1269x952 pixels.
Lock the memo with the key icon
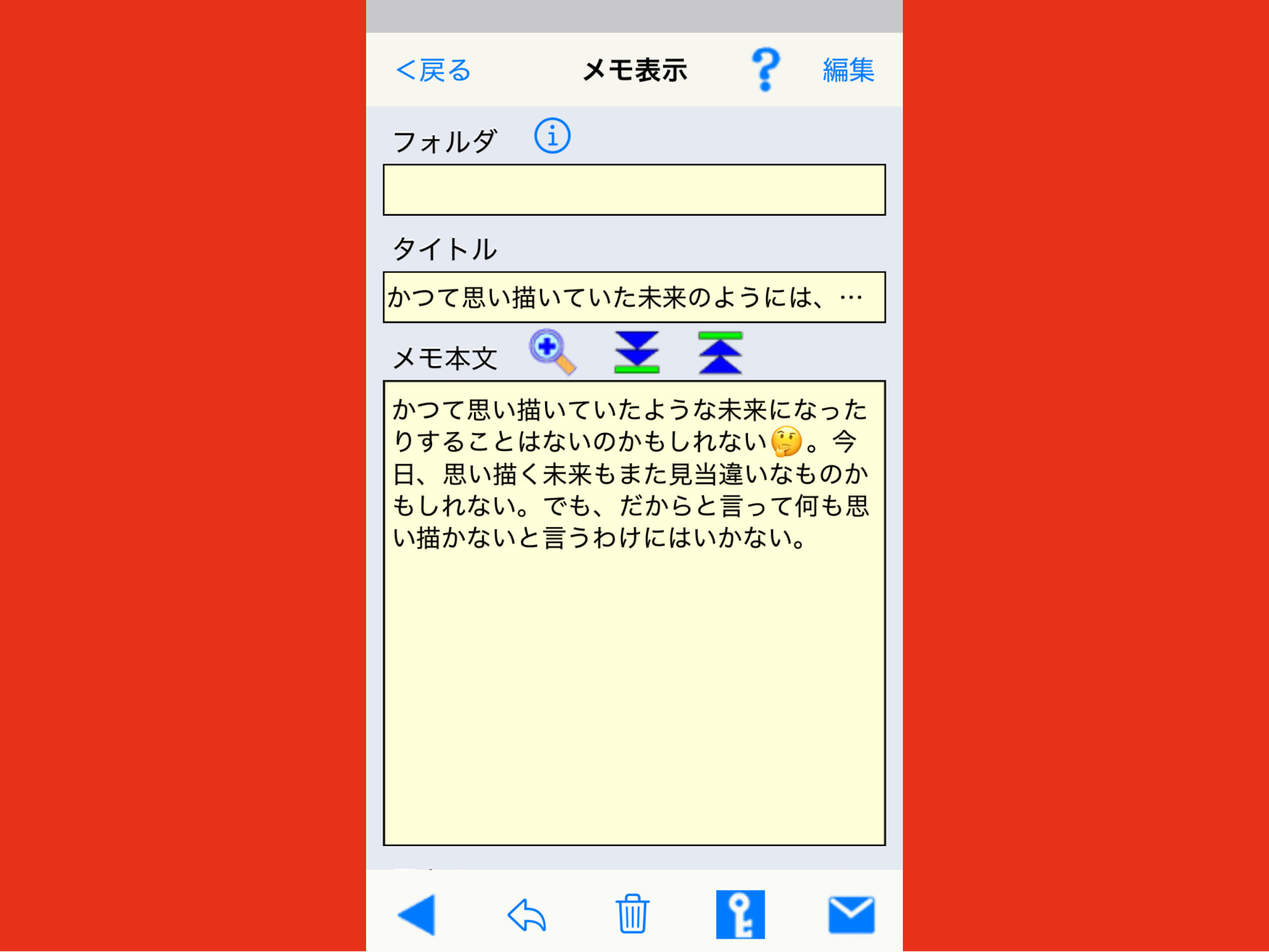click(x=740, y=914)
